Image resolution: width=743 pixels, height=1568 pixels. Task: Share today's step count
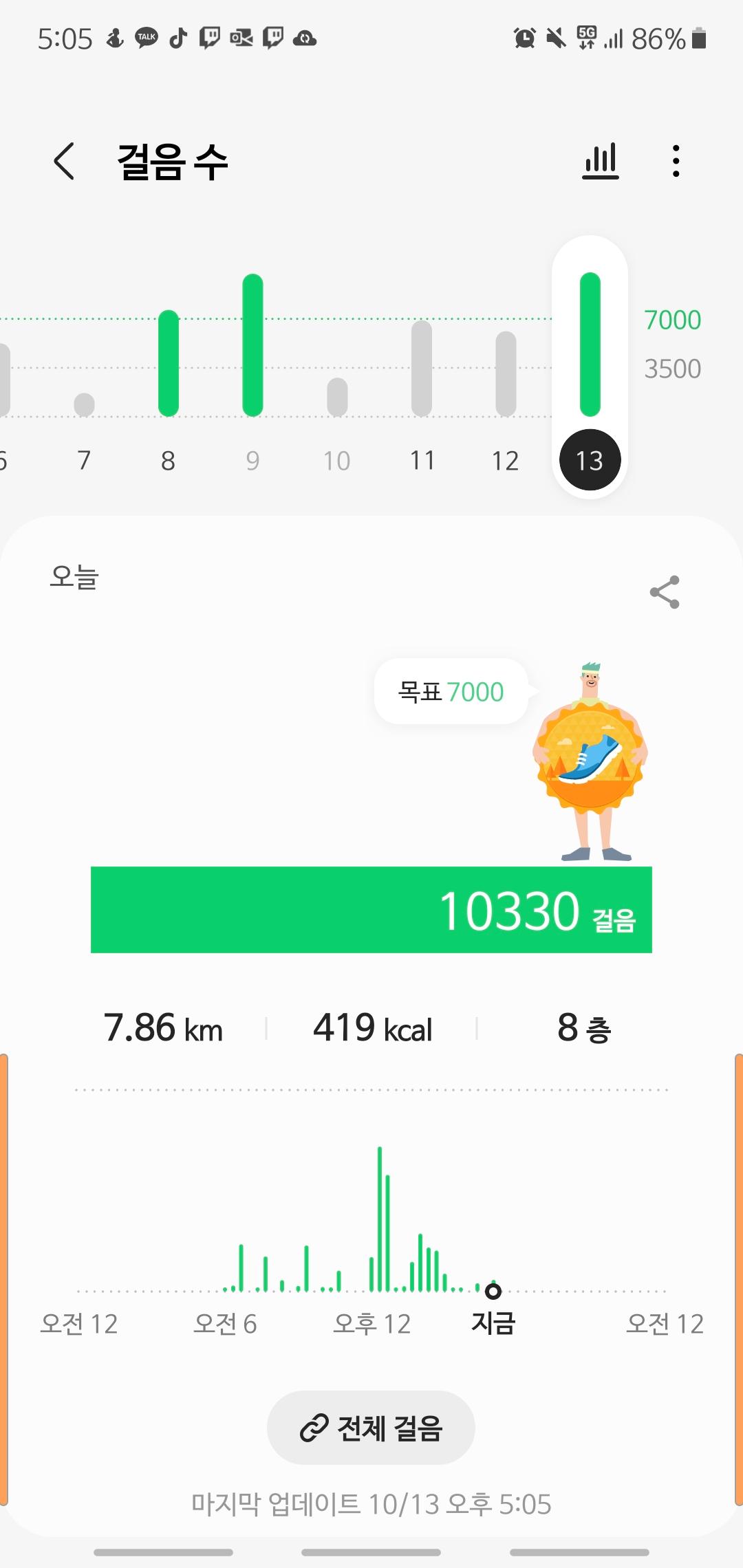664,592
